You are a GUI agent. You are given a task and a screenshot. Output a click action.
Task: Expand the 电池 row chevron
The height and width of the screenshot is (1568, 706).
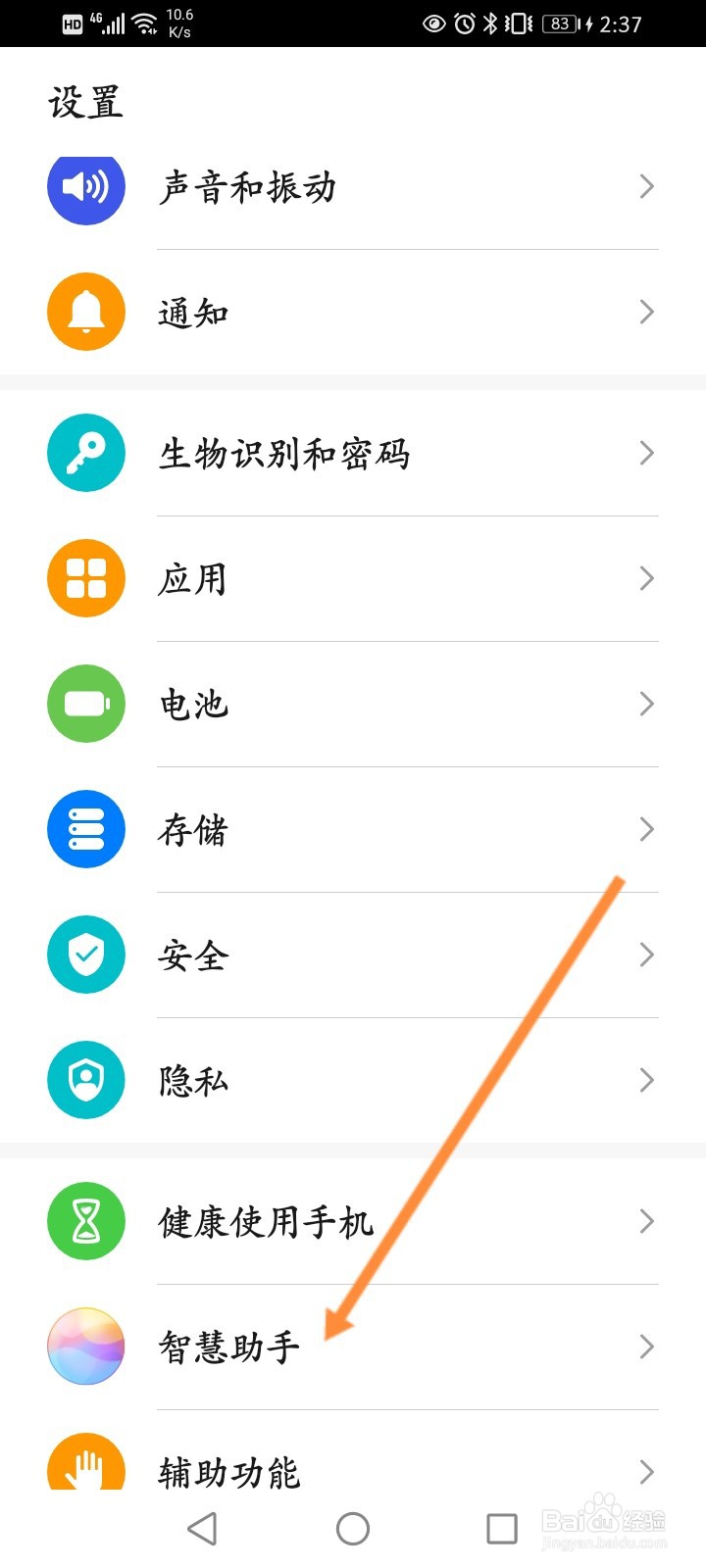646,704
